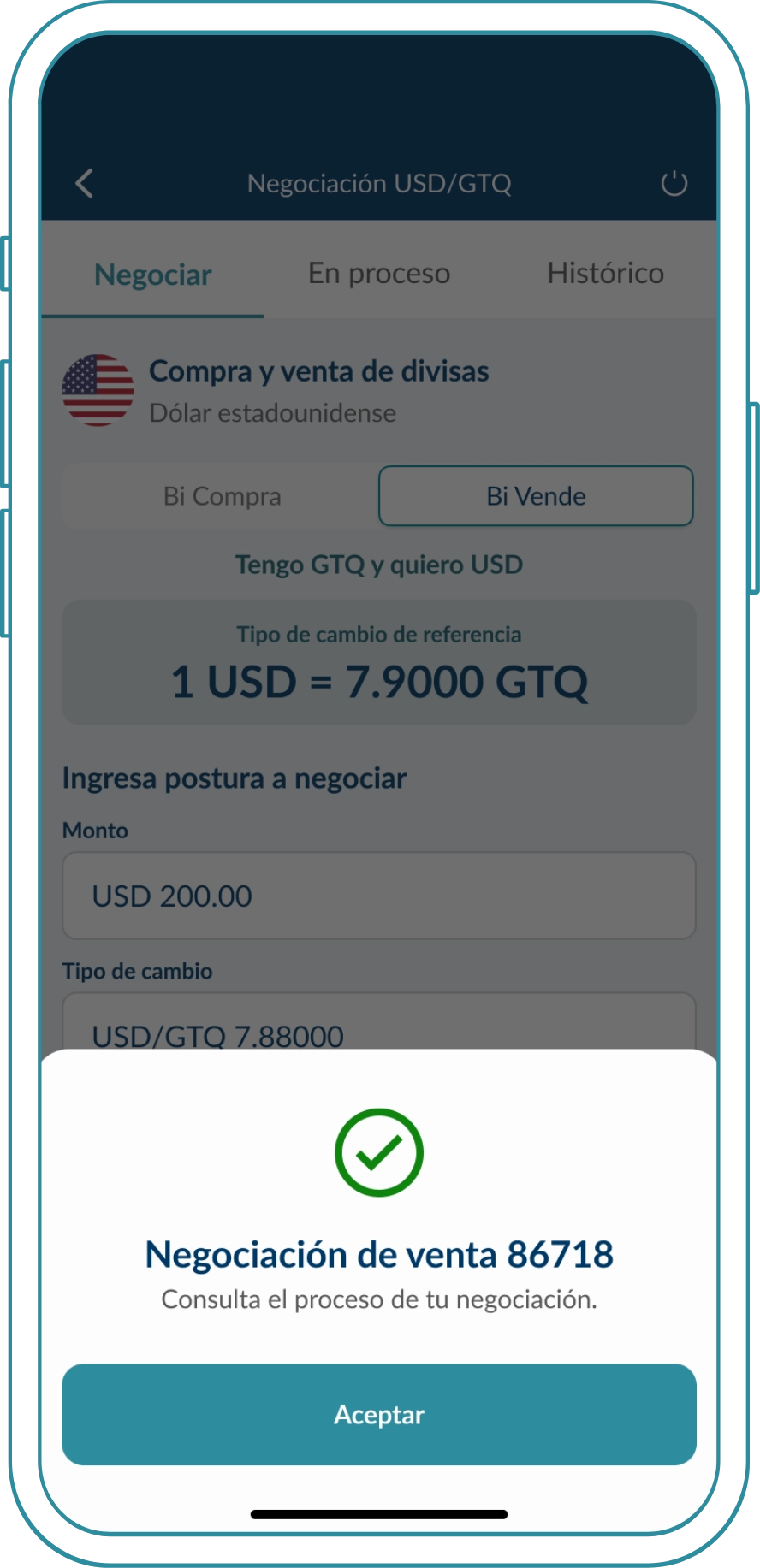
Task: Expand the Tipo de cambio de referencia panel
Action: [379, 663]
